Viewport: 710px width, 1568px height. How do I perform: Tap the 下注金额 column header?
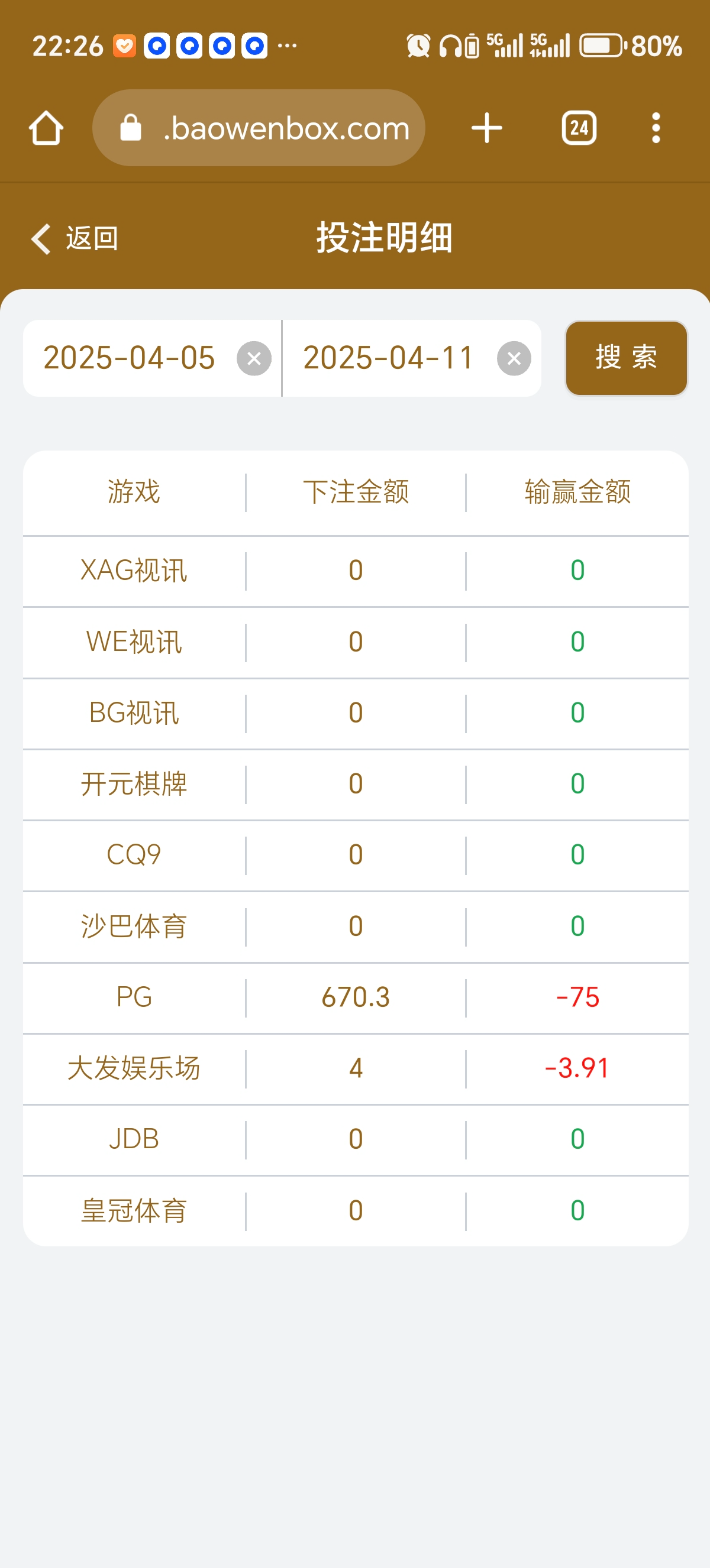357,493
